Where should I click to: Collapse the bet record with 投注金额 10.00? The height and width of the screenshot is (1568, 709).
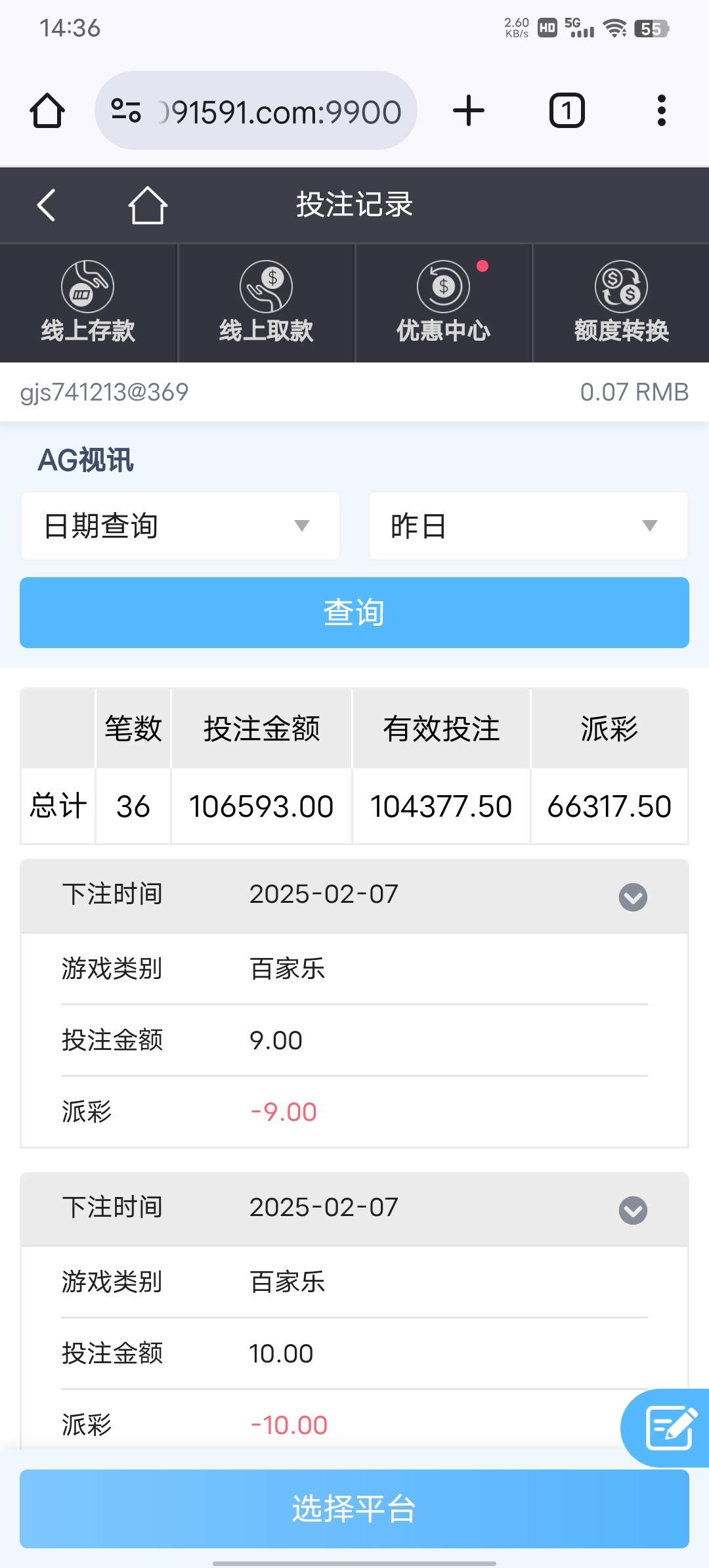(633, 1210)
